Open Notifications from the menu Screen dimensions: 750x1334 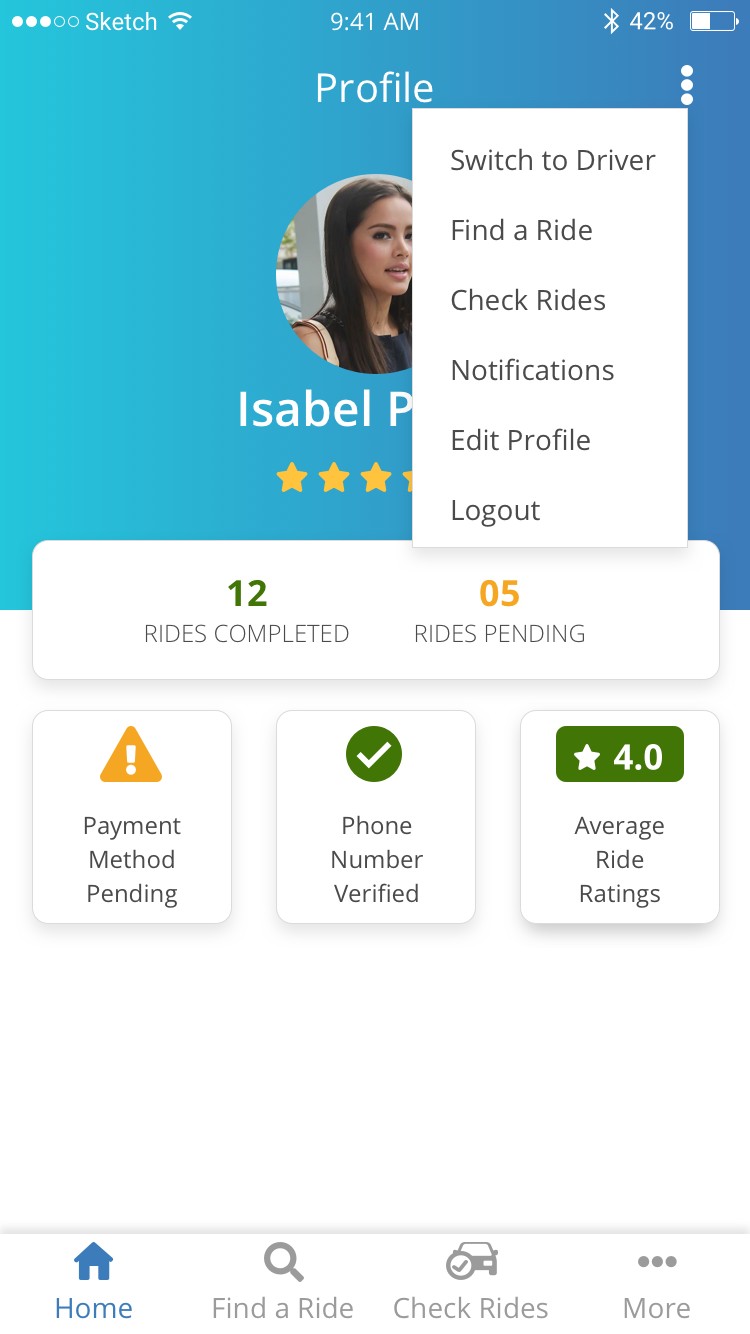click(x=532, y=370)
